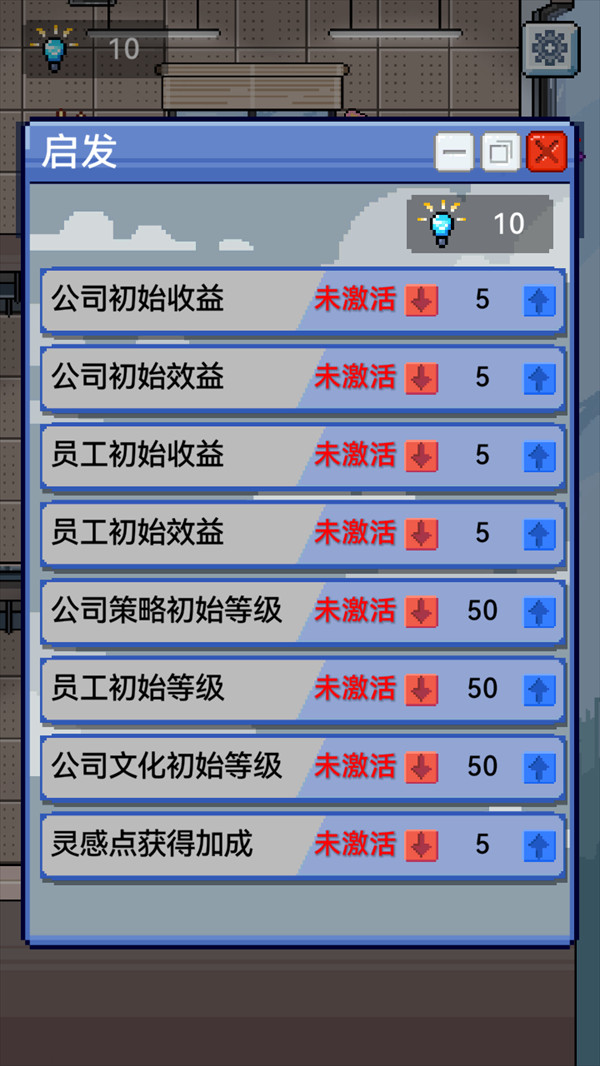Increase 员工初始效益 with the blue up arrow

pyautogui.click(x=539, y=534)
